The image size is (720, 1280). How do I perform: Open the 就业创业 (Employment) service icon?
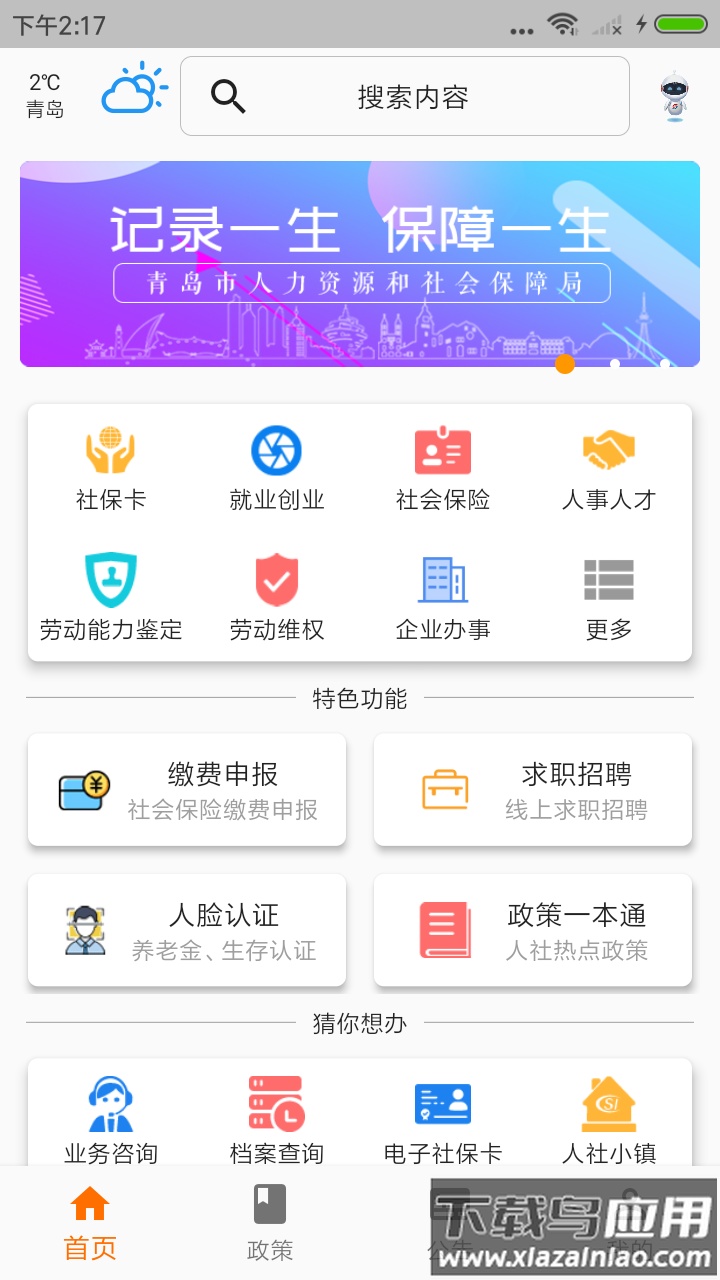(277, 465)
